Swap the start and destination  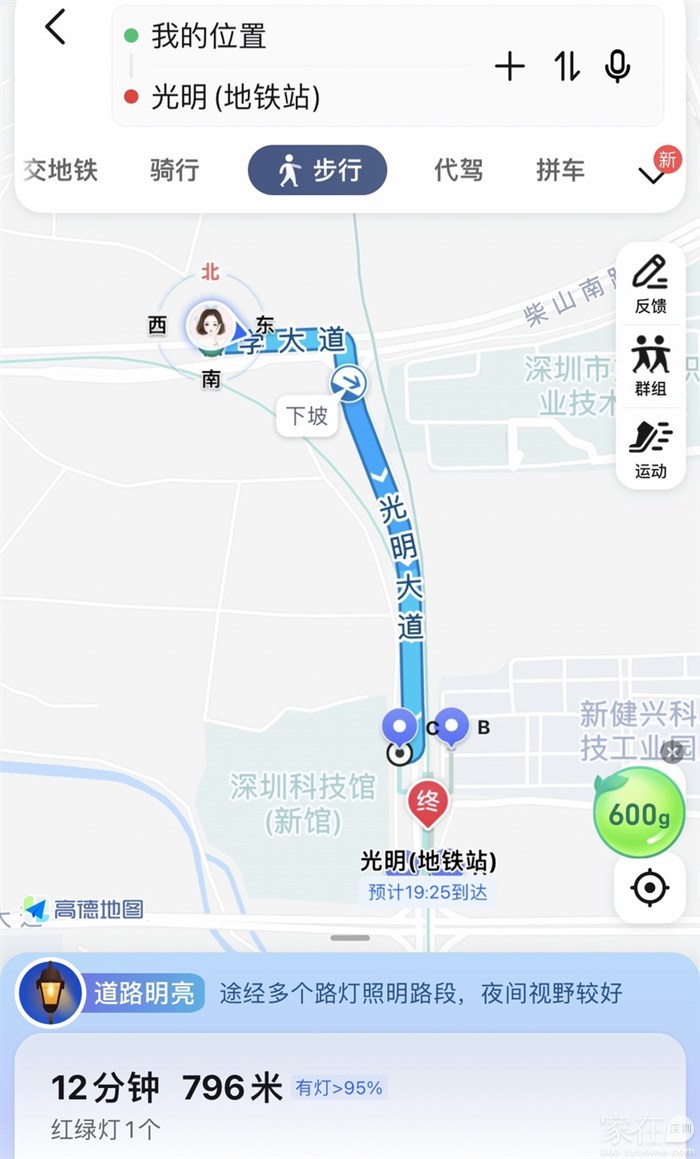[x=566, y=67]
